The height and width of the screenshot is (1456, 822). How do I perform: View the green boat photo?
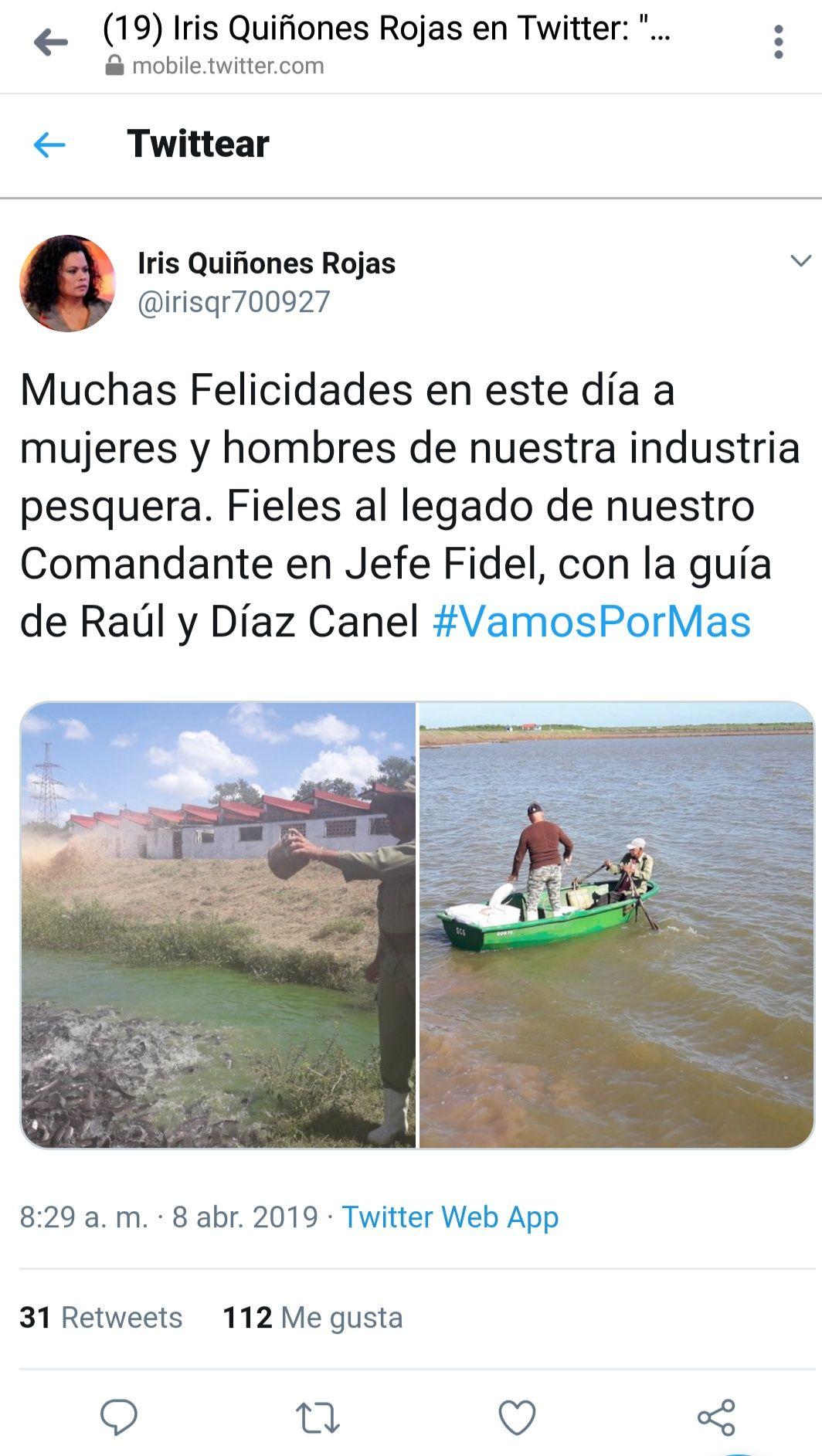(x=616, y=925)
